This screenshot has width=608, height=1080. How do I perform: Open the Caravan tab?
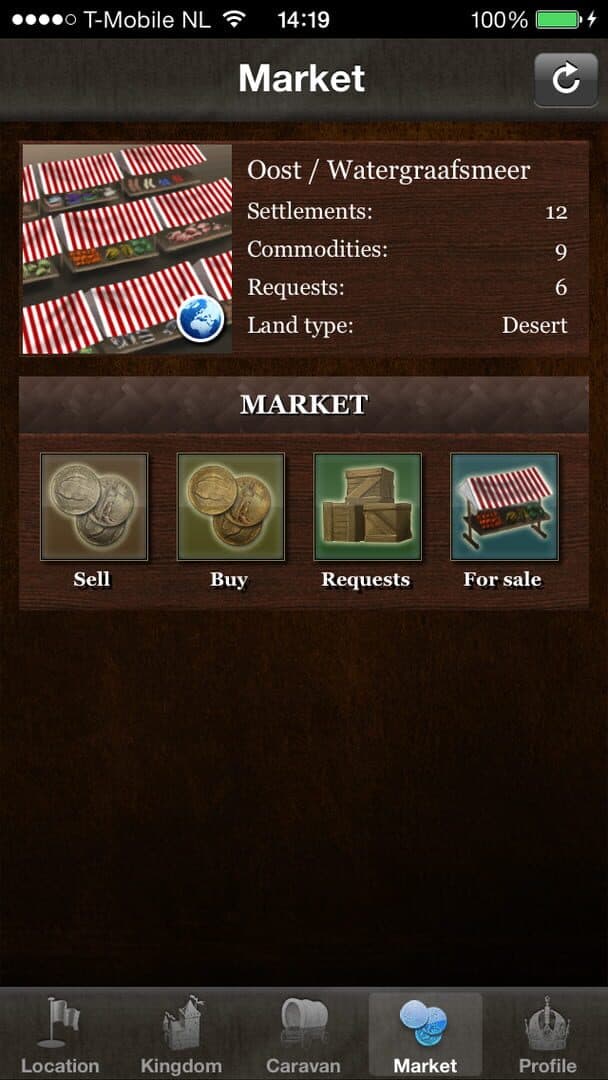(303, 1036)
